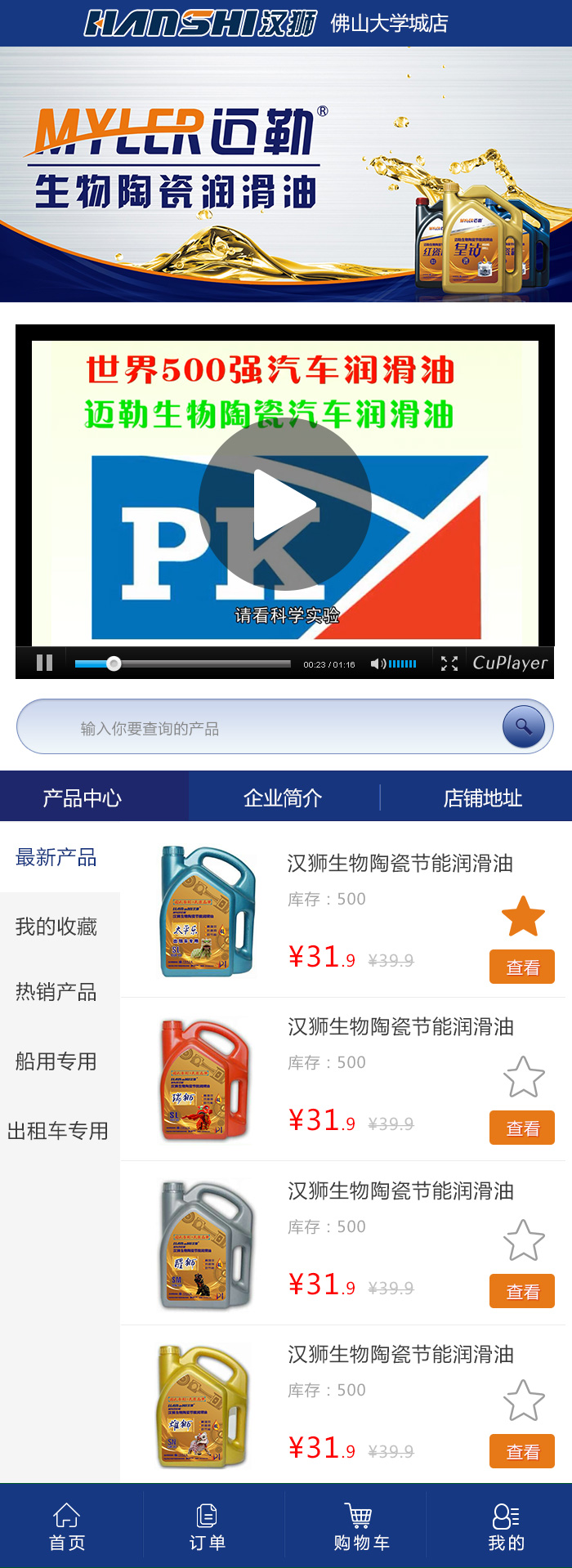View the gold bottle product via 查看
572x1568 pixels.
pos(522,1452)
